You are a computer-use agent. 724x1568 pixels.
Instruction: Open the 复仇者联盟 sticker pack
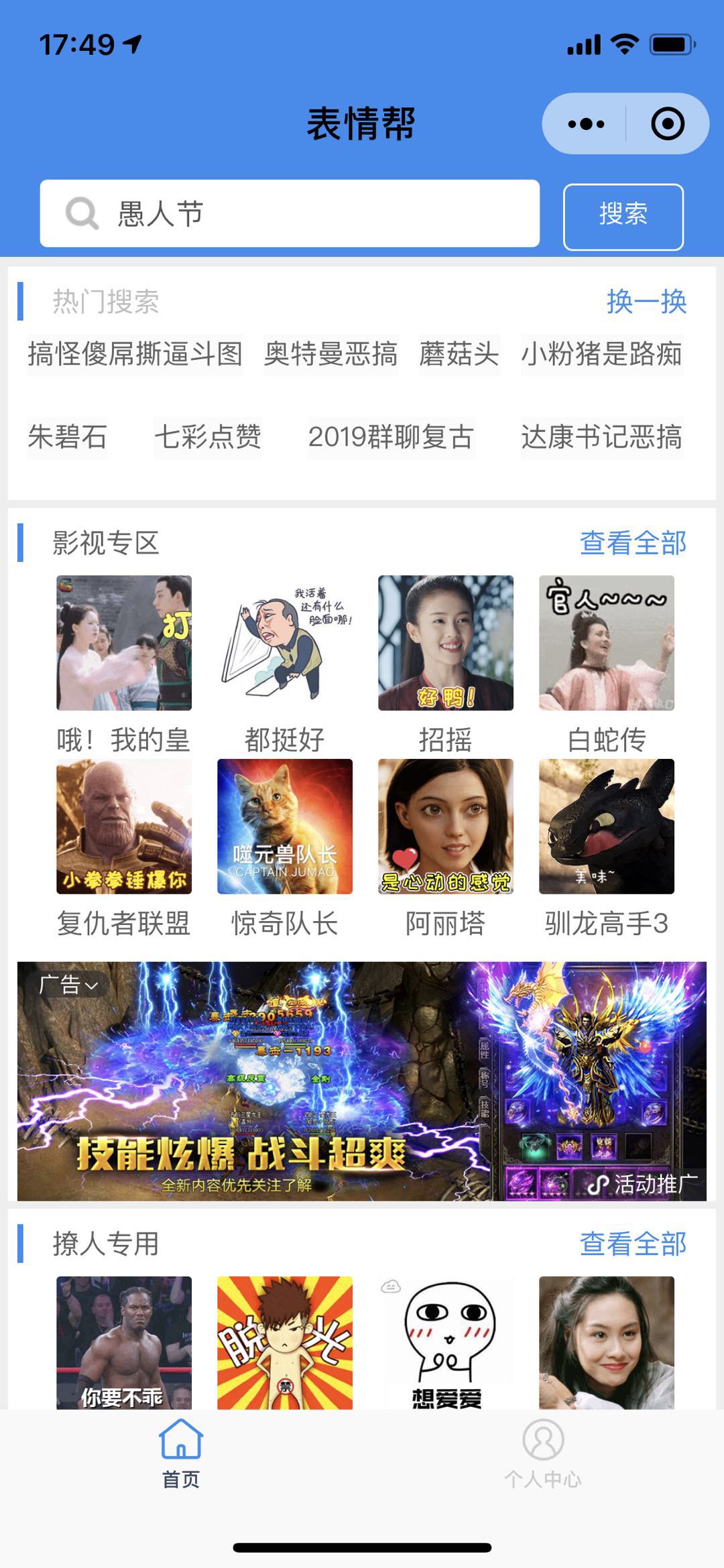tap(124, 827)
